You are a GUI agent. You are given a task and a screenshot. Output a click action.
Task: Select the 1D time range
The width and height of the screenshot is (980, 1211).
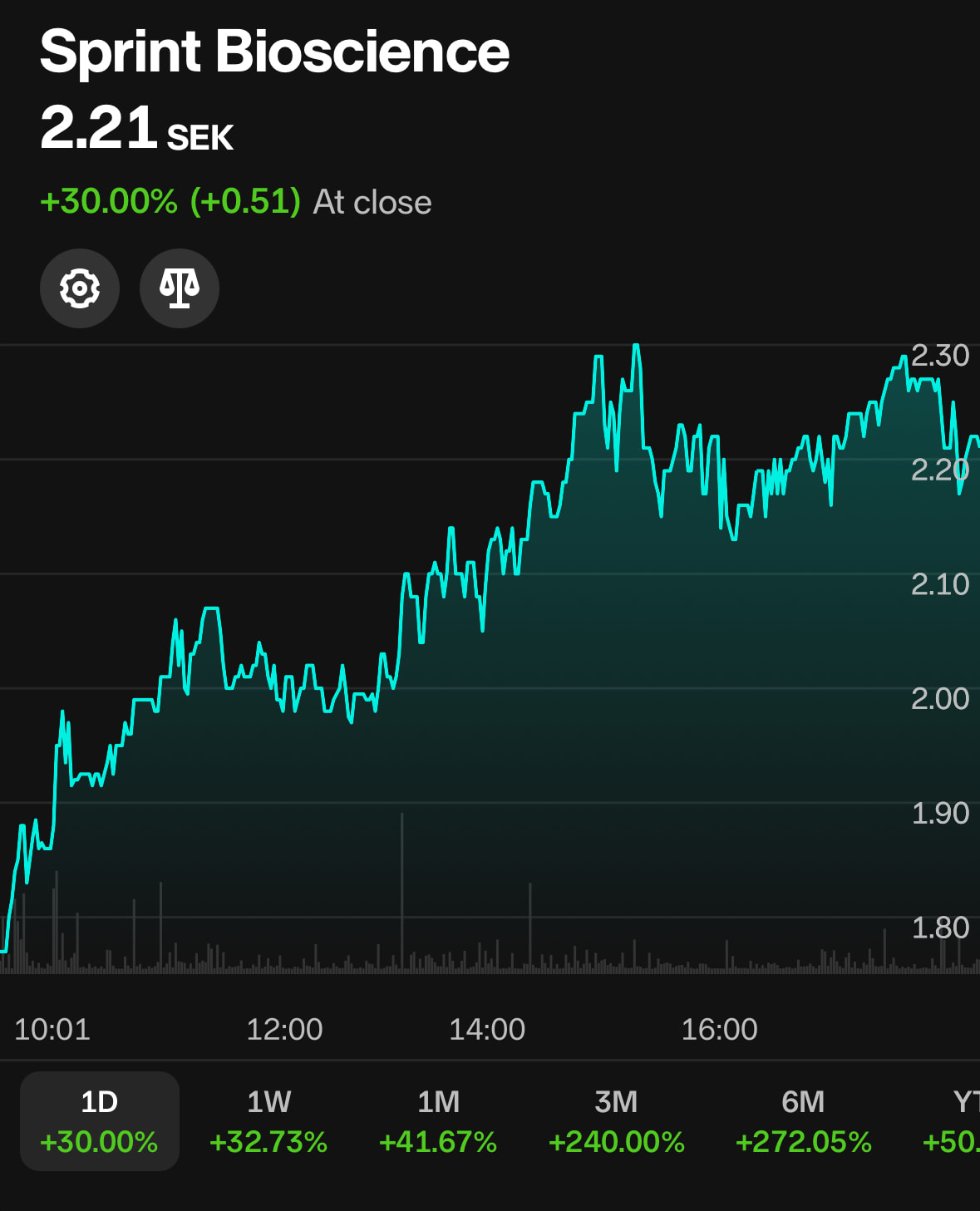pos(100,1120)
